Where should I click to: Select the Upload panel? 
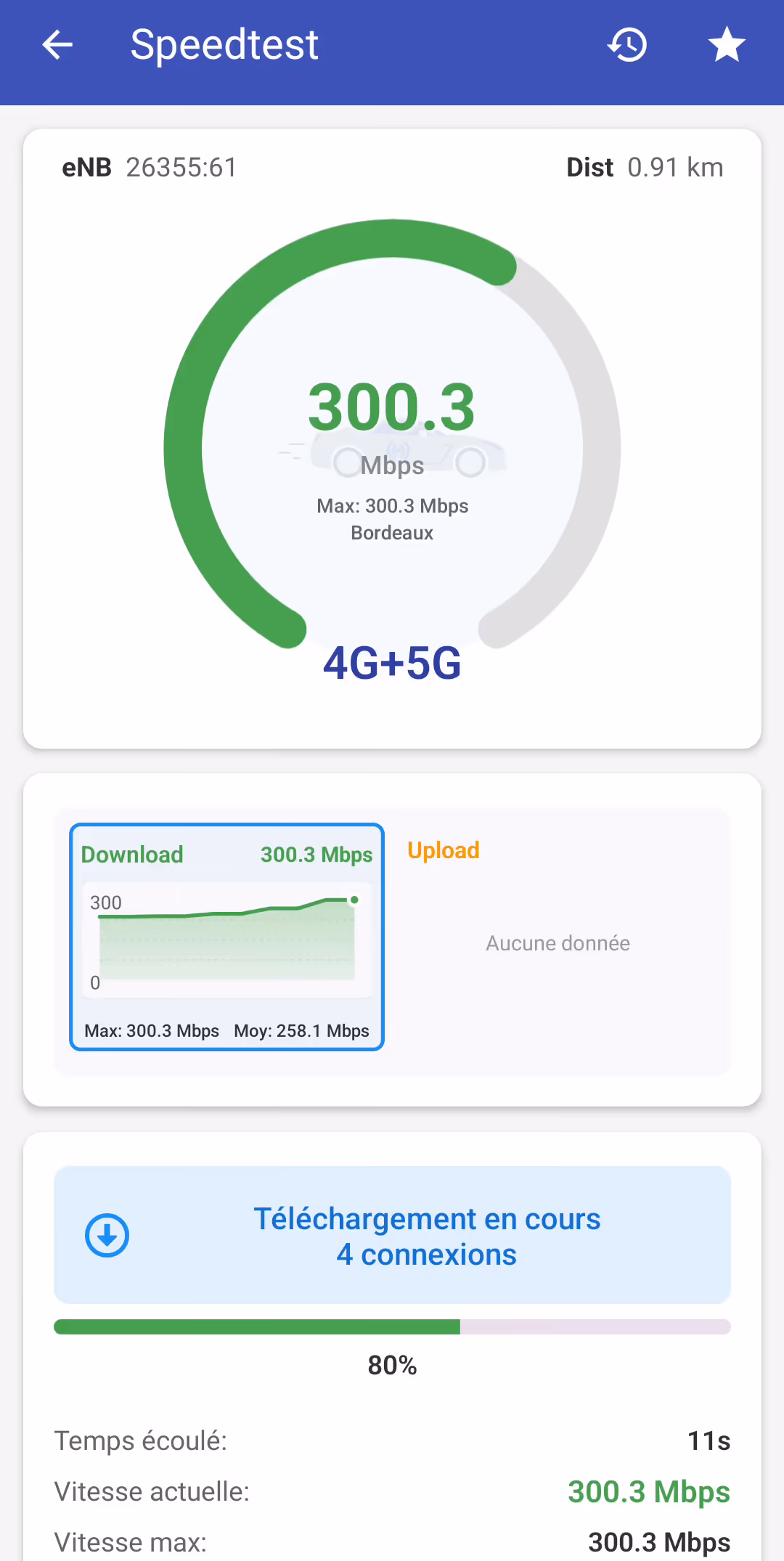click(558, 937)
